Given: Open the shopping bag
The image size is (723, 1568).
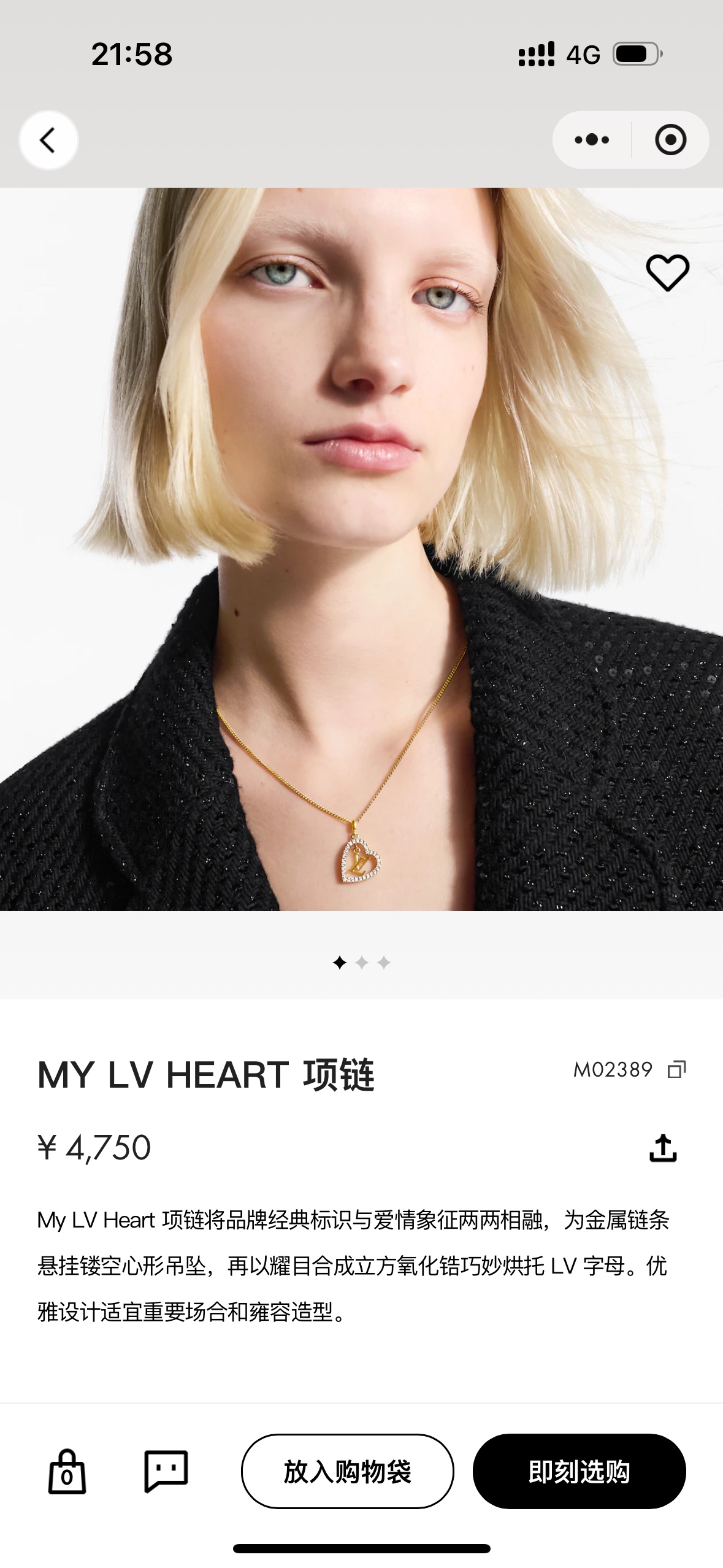Looking at the screenshot, I should pyautogui.click(x=67, y=1470).
